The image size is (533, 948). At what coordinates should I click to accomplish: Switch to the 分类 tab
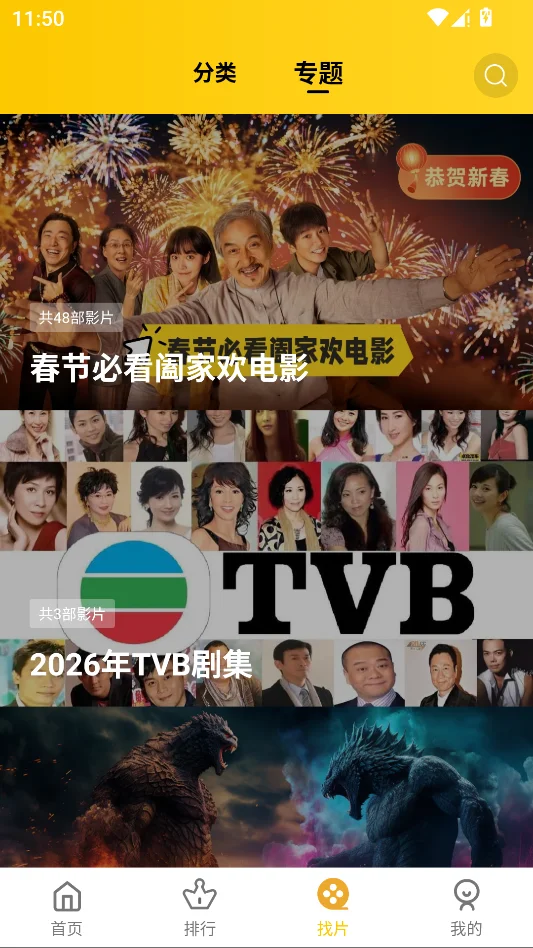215,73
